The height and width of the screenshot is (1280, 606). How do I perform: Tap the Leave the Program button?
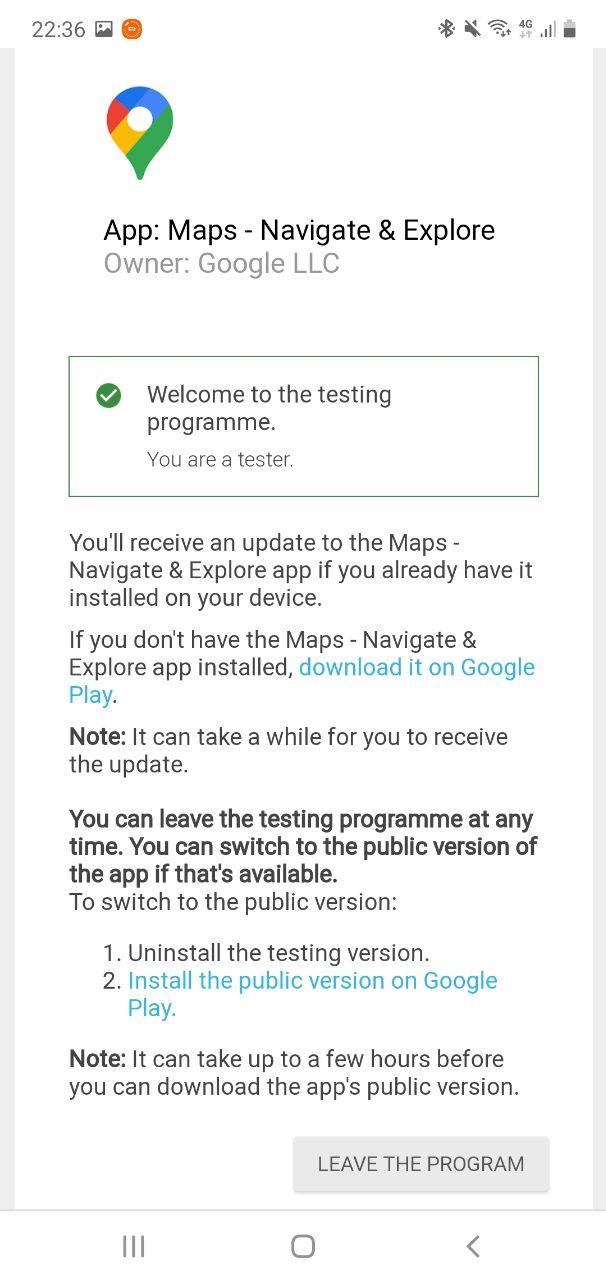421,1164
